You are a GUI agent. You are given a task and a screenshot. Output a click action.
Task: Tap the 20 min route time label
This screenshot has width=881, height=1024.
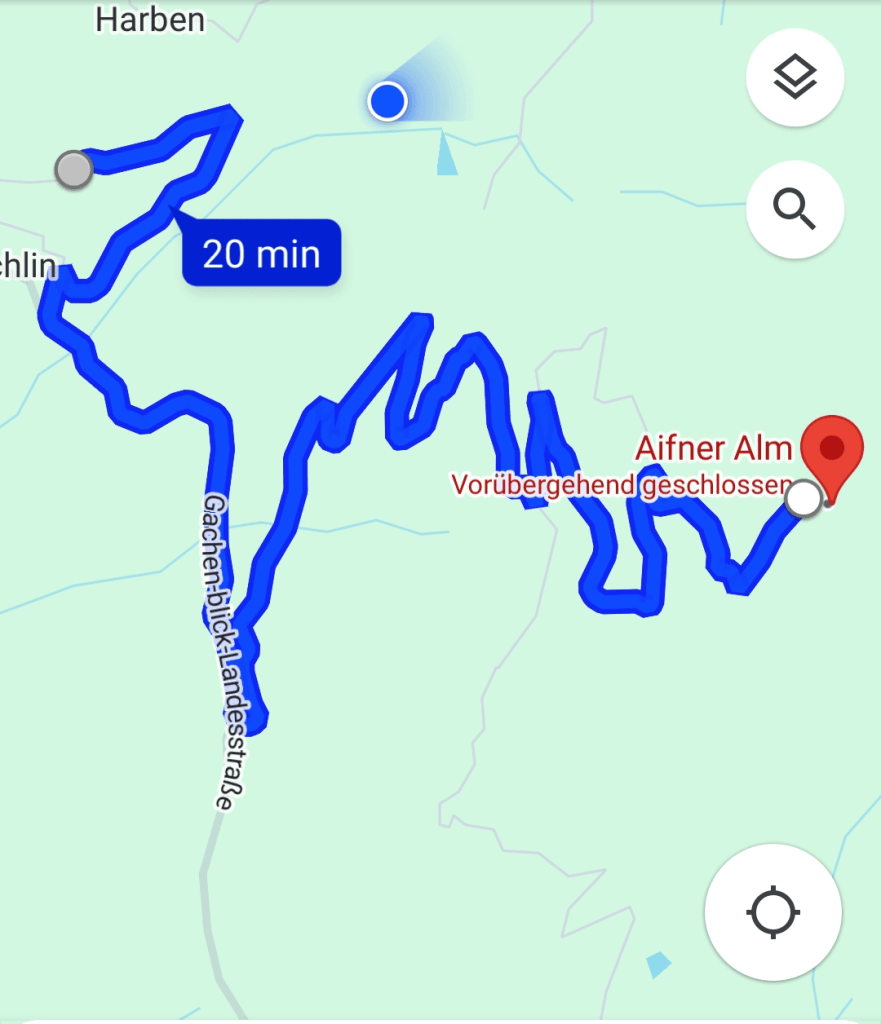coord(262,254)
